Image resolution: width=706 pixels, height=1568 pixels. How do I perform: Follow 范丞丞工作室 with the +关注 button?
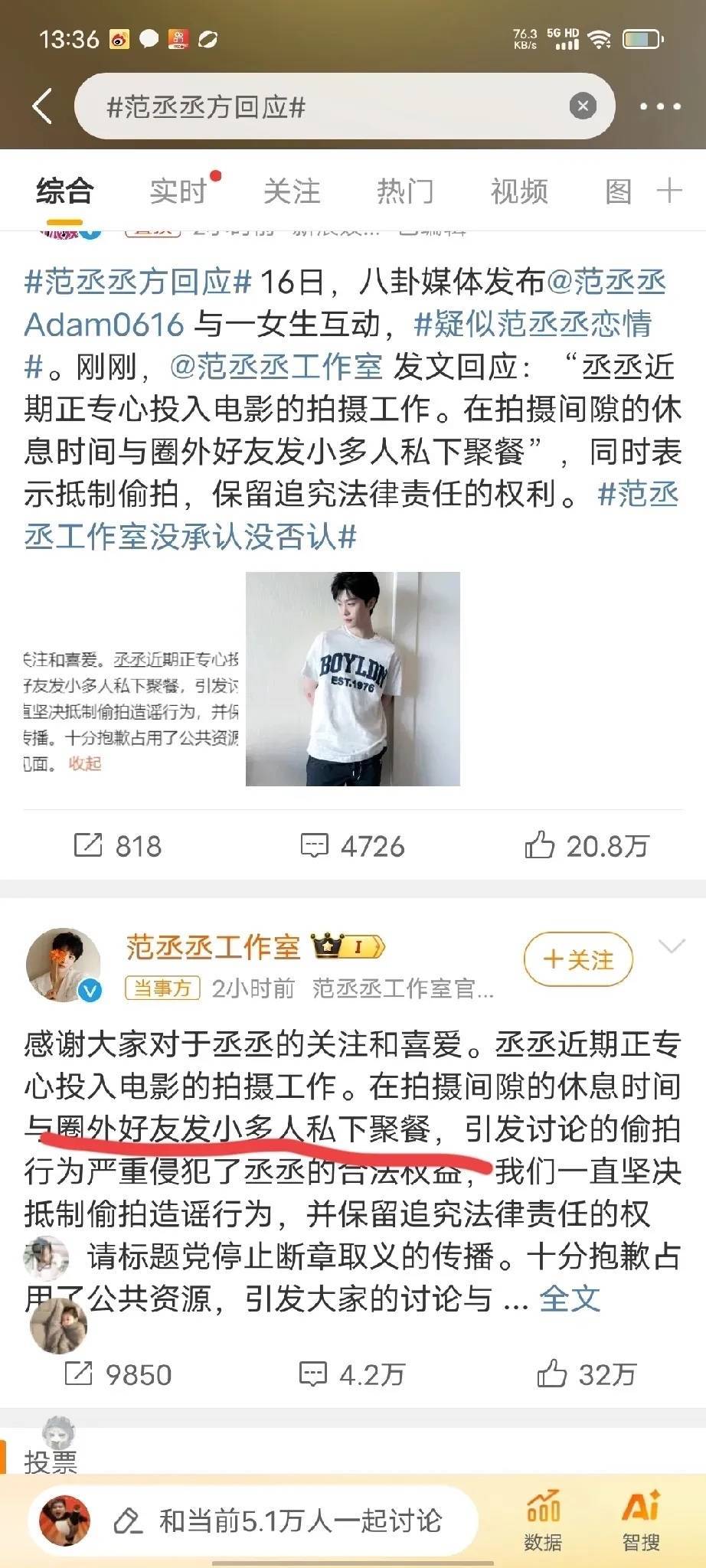(578, 959)
